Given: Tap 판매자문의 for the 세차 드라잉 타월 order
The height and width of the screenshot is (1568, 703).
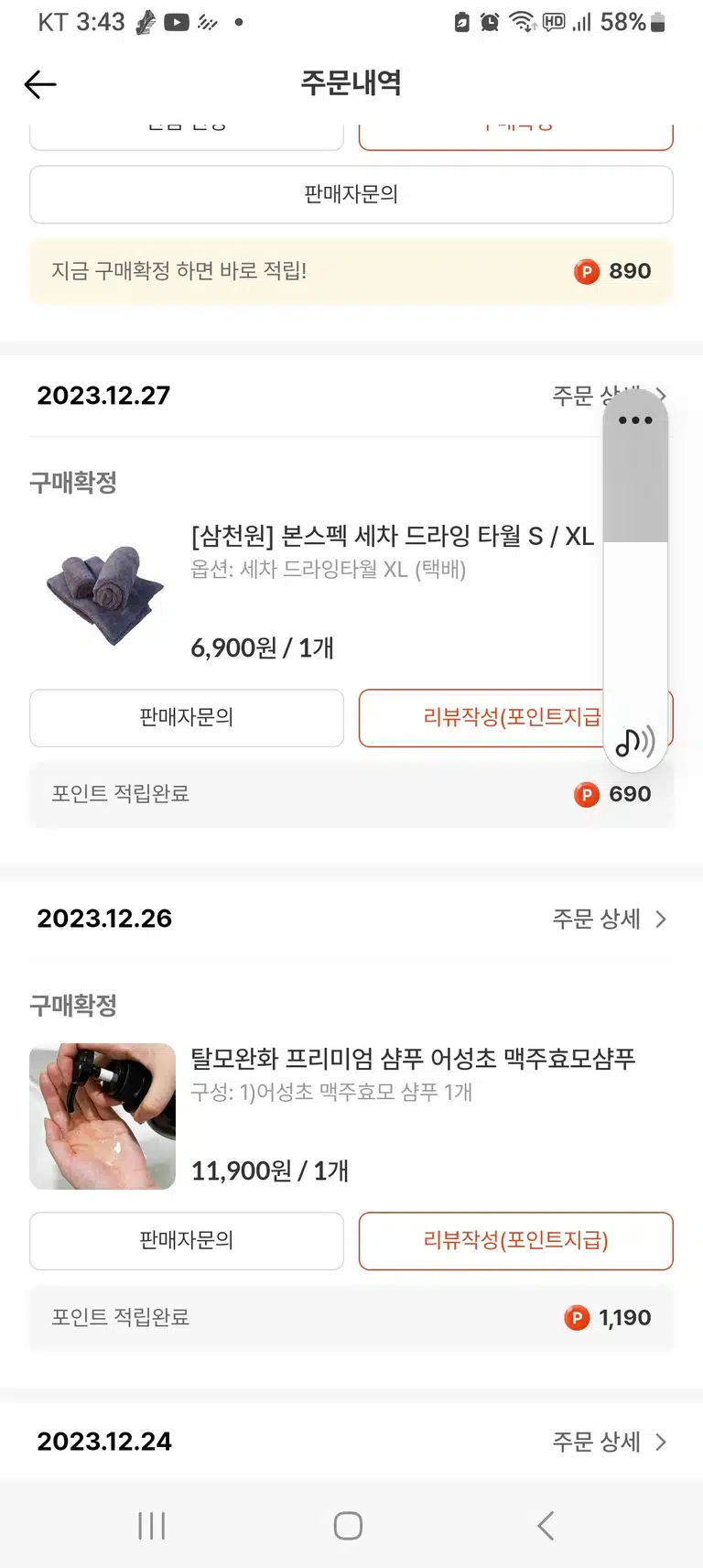Looking at the screenshot, I should [187, 717].
